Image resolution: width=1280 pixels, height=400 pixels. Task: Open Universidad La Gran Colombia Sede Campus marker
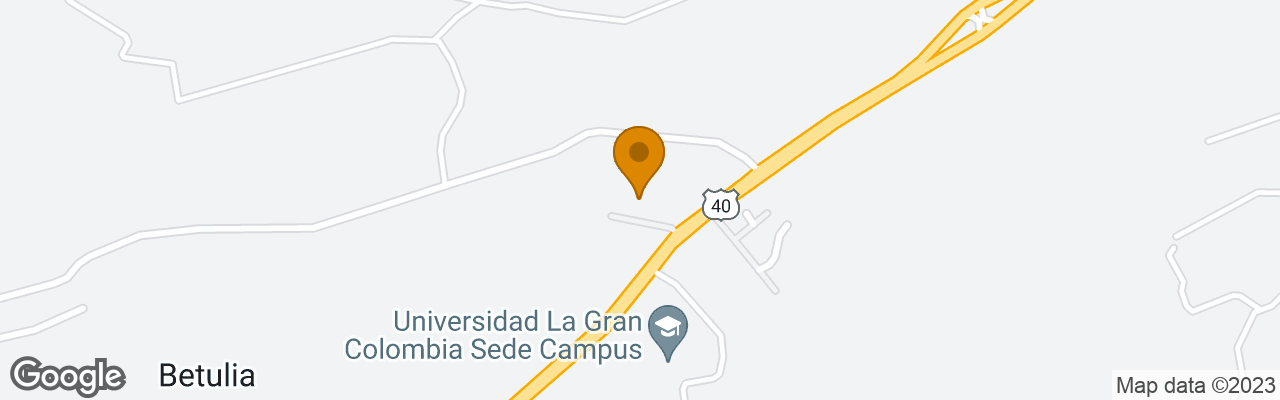[x=667, y=330]
